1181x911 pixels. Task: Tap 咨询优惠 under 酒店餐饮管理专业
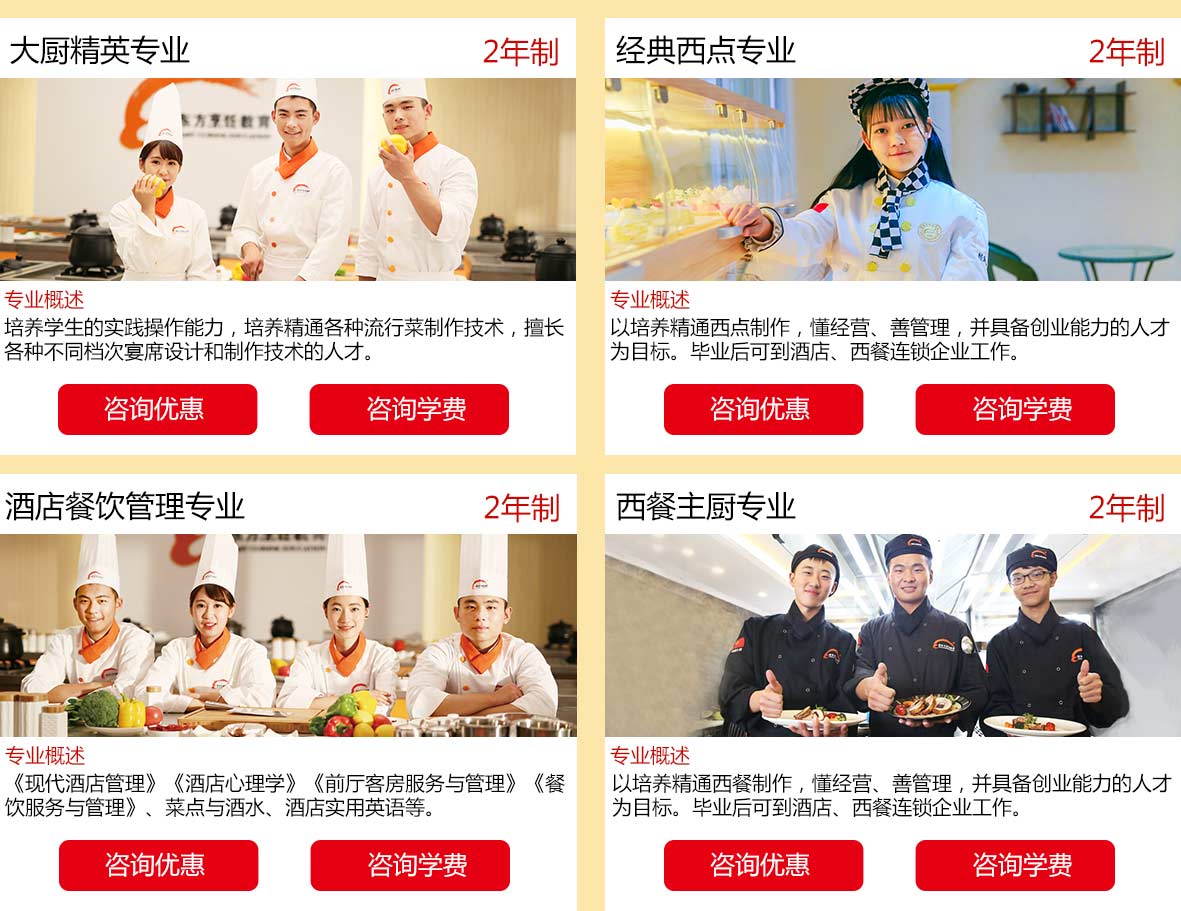[158, 865]
